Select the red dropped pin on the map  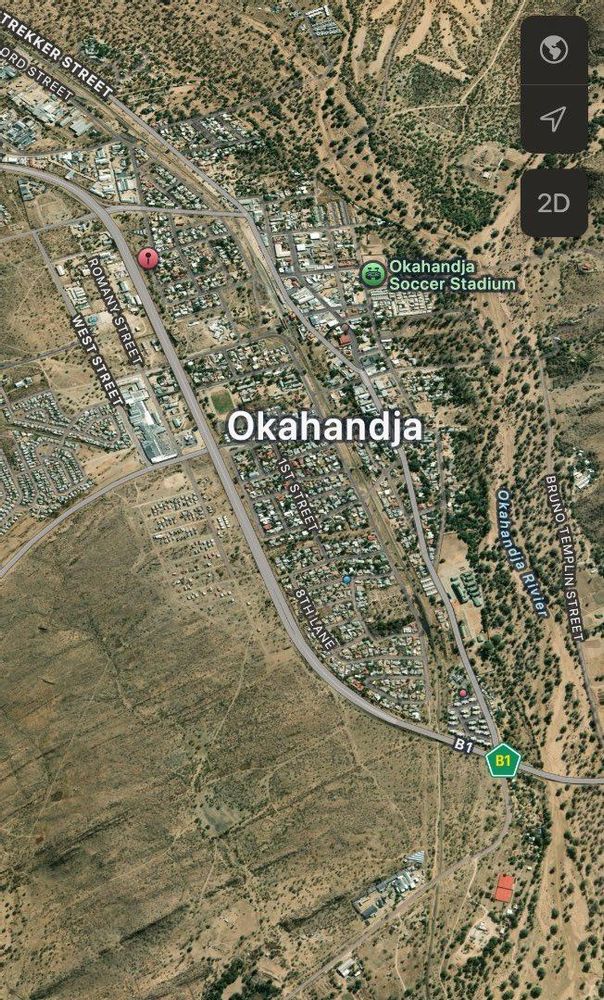click(148, 259)
